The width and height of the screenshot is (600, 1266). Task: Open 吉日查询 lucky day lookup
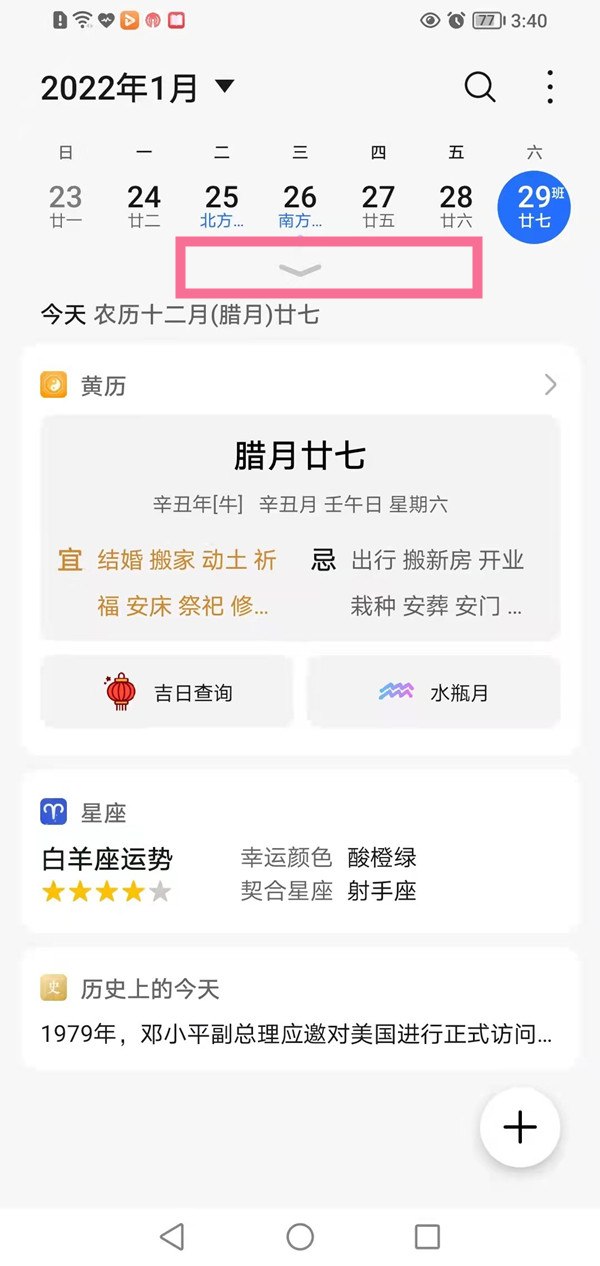tap(168, 692)
